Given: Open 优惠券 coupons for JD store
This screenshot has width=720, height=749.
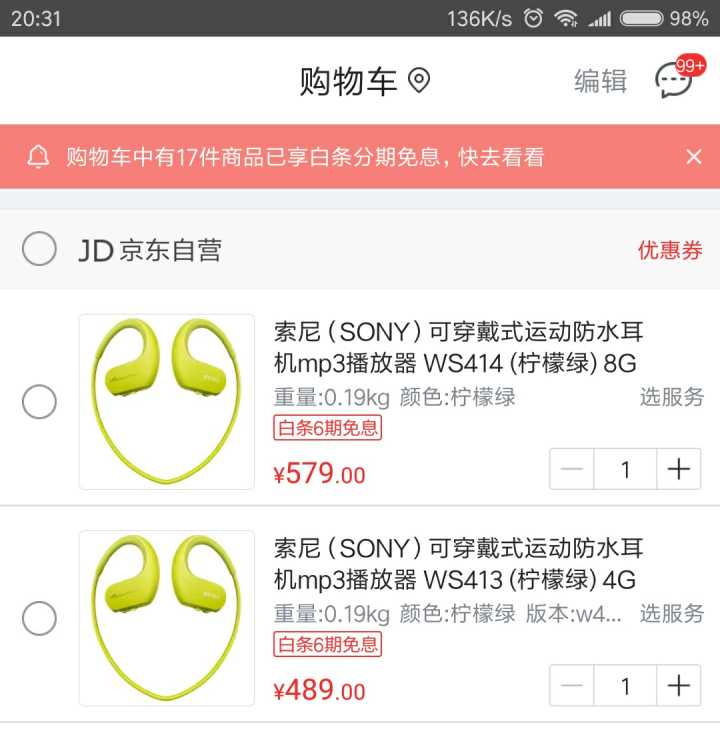Looking at the screenshot, I should (x=670, y=250).
